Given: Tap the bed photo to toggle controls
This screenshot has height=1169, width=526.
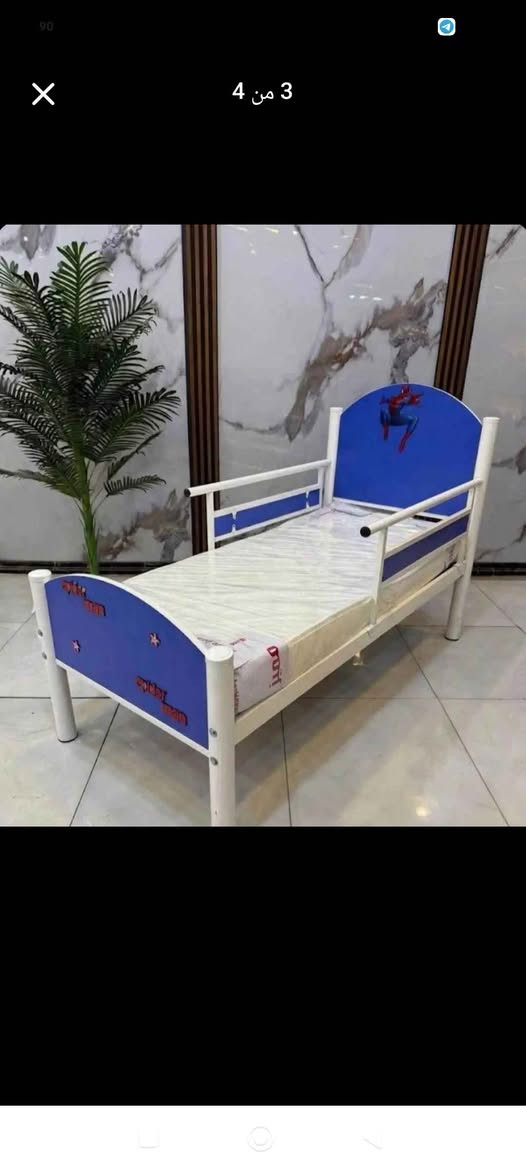Looking at the screenshot, I should coord(263,526).
